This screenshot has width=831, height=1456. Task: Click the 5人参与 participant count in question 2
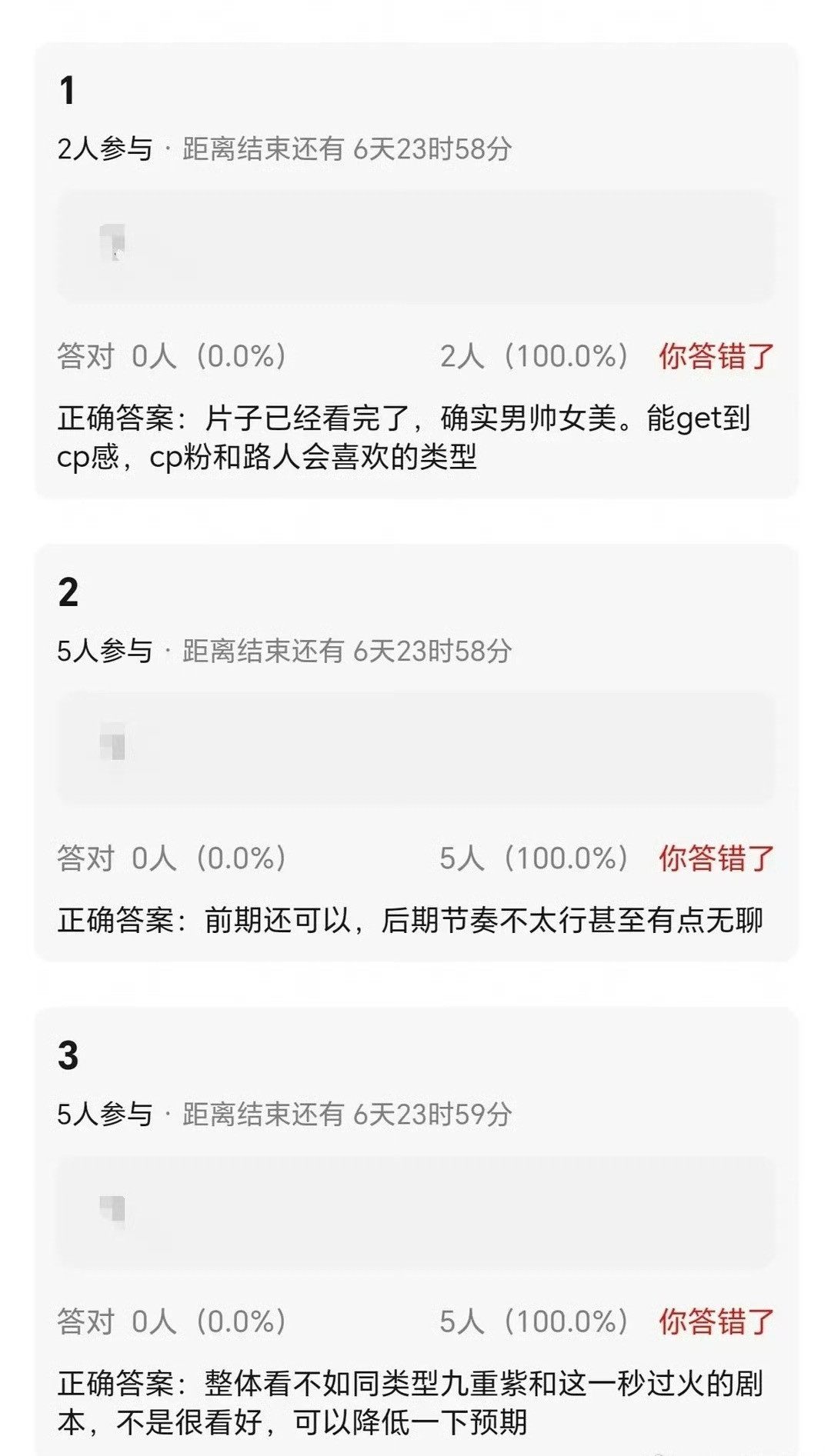pos(104,650)
